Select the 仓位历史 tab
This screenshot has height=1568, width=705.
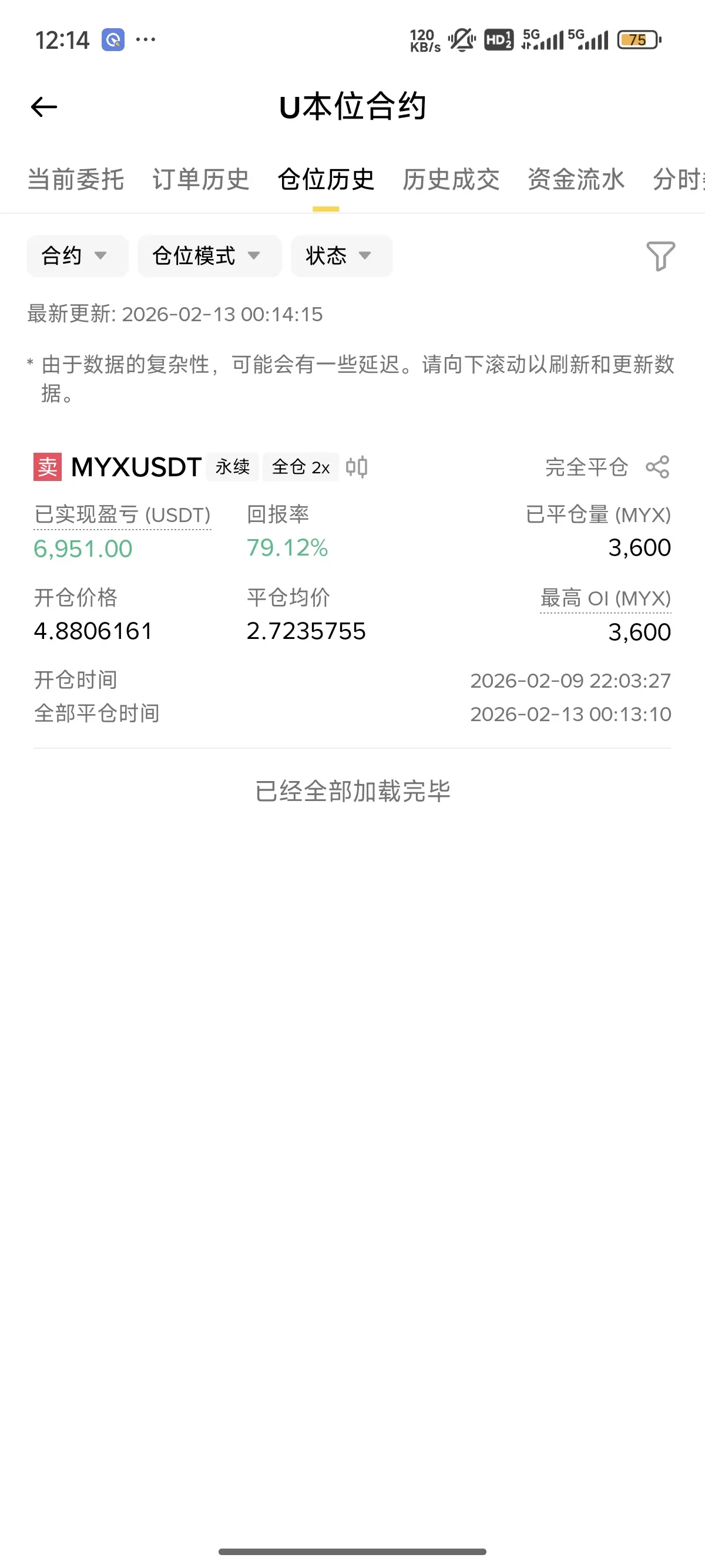click(x=325, y=180)
